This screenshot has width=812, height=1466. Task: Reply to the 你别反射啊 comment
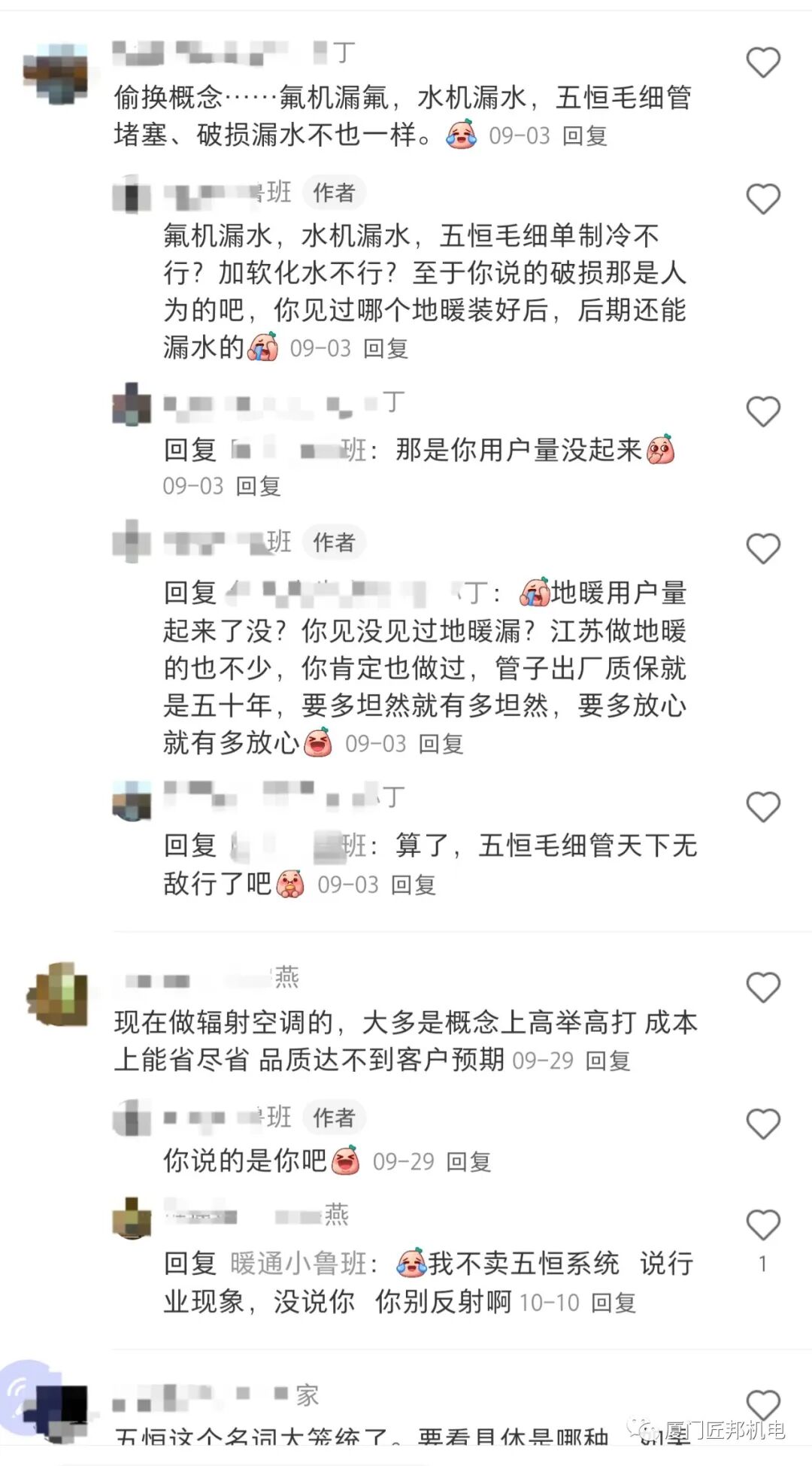613,1302
